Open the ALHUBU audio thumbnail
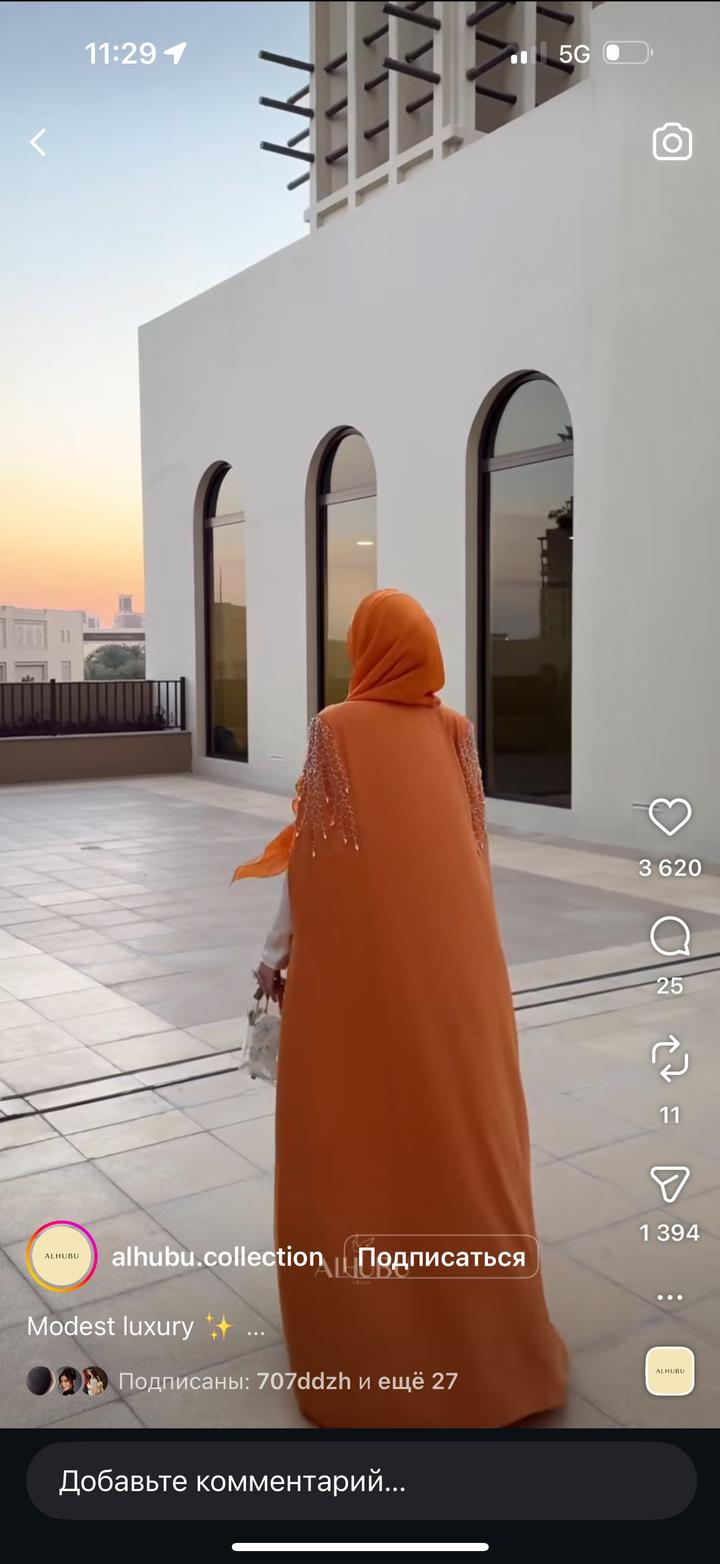This screenshot has height=1564, width=720. click(670, 1371)
